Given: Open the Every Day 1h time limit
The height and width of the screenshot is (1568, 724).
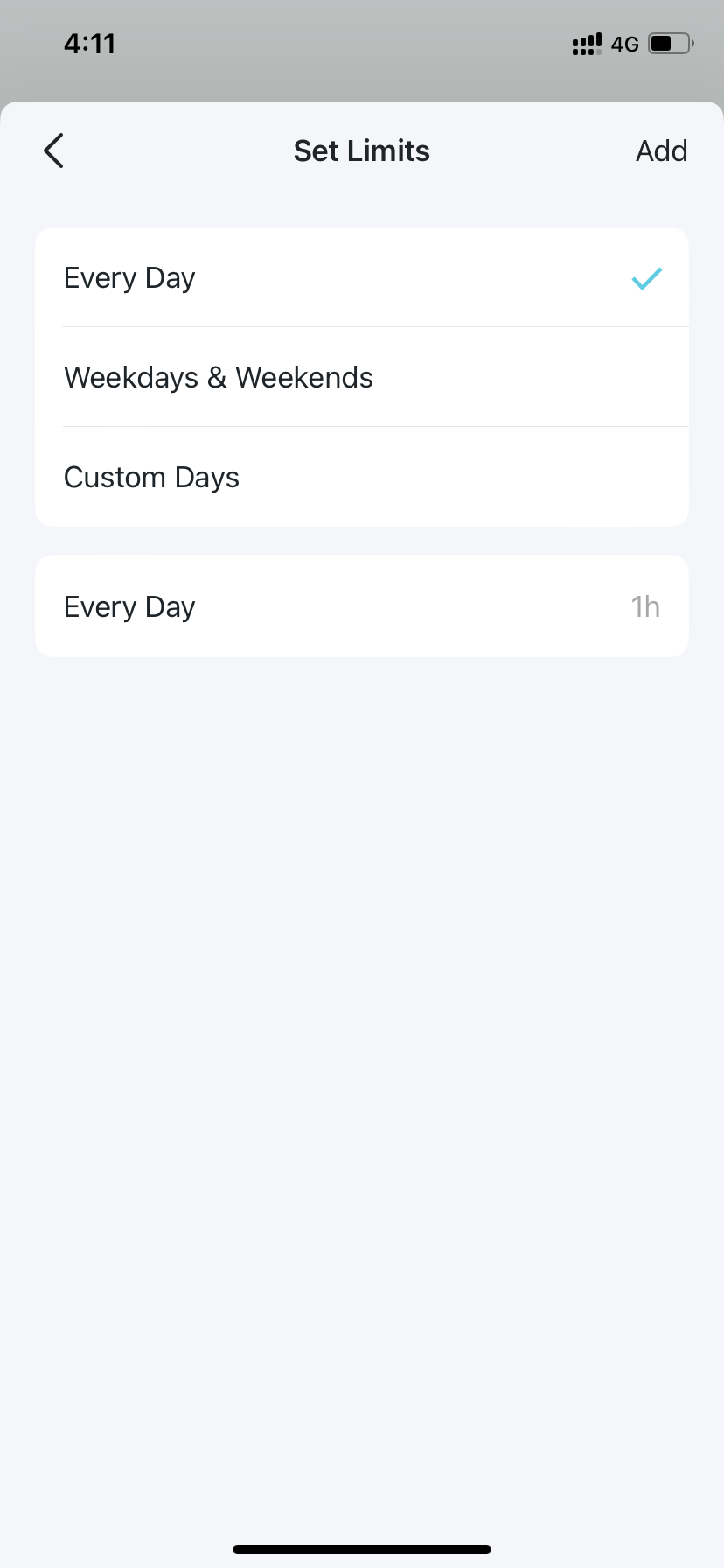Looking at the screenshot, I should [x=362, y=605].
